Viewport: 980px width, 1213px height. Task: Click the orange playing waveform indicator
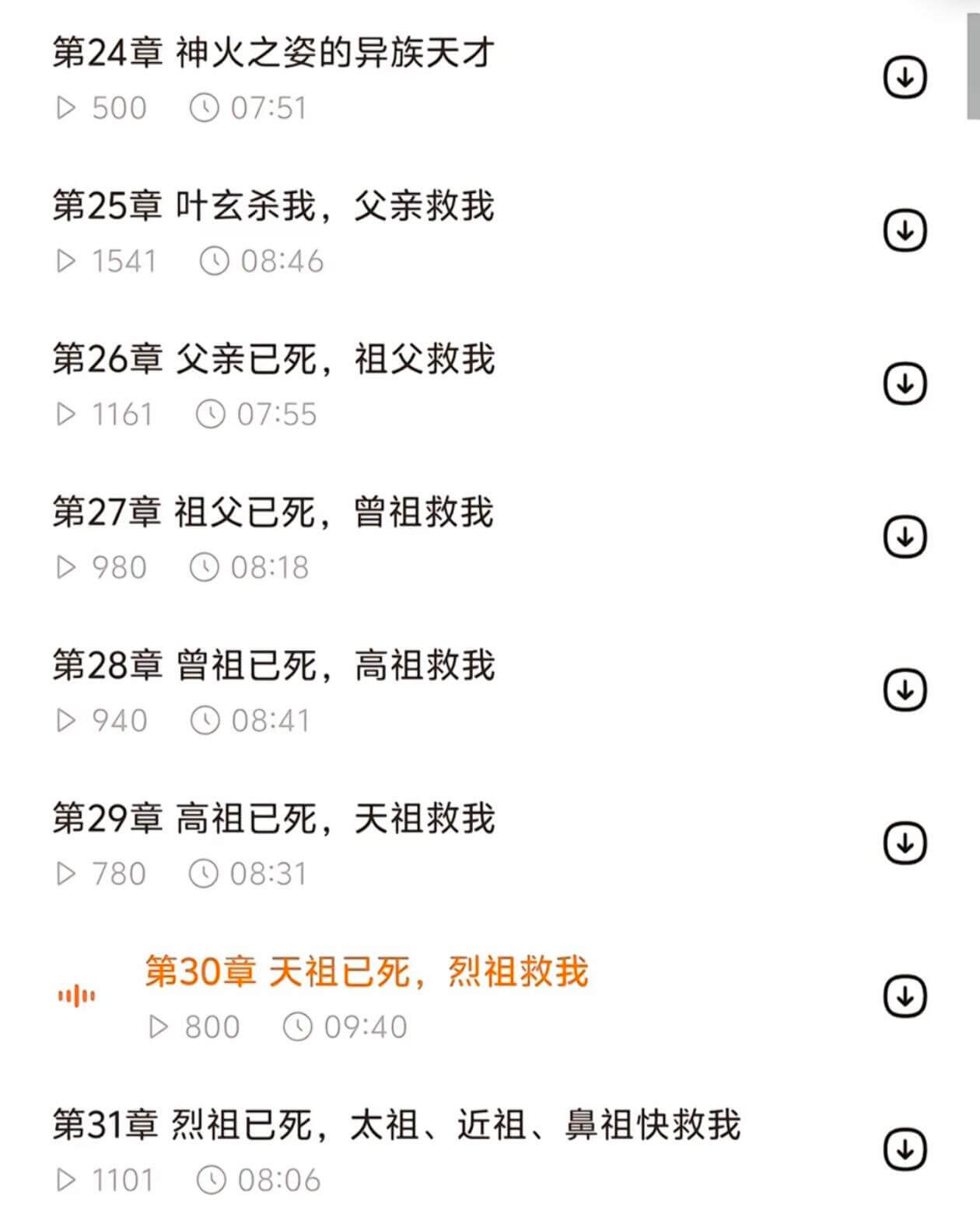(76, 994)
